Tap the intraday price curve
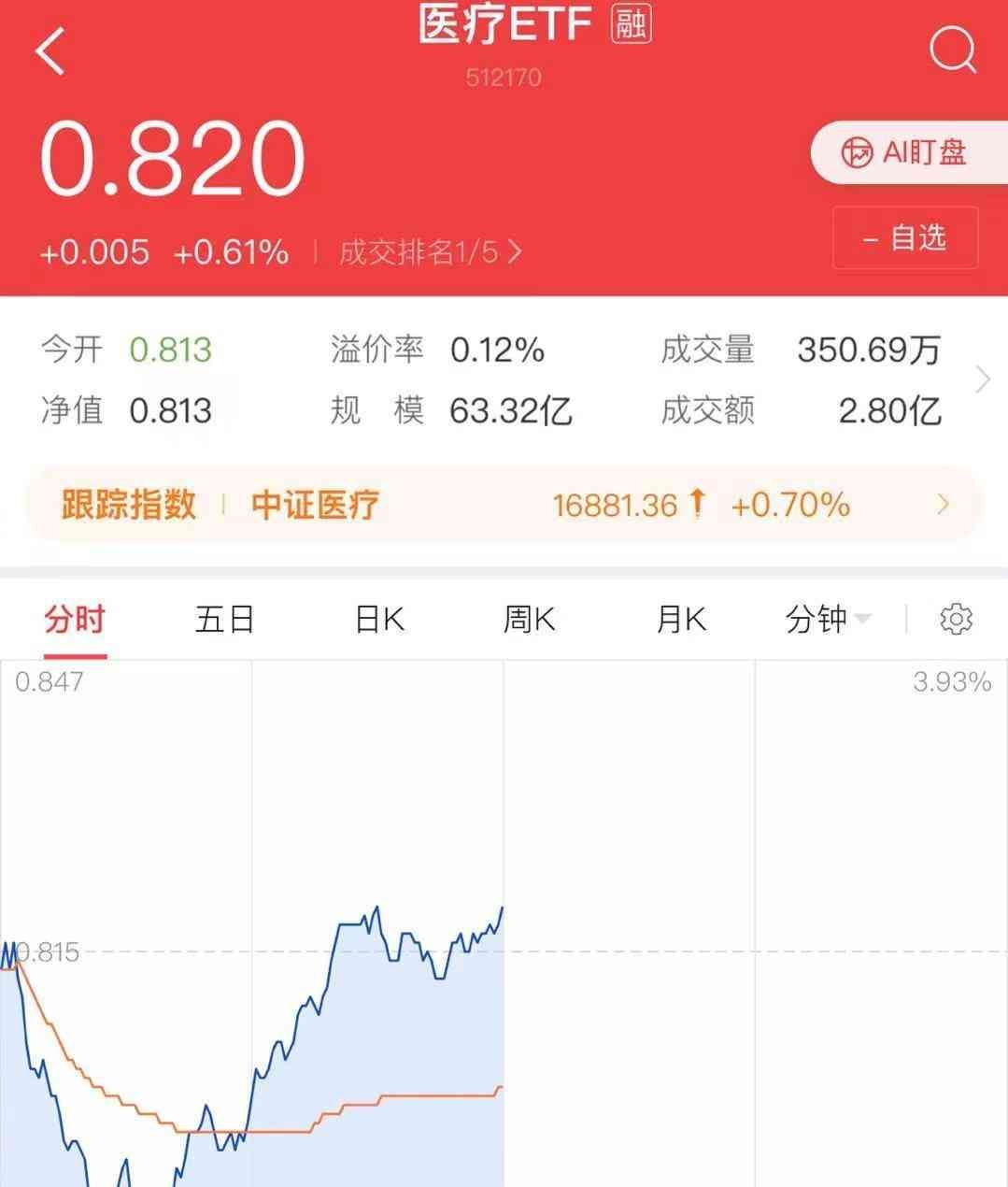The height and width of the screenshot is (1187, 1008). point(355,925)
